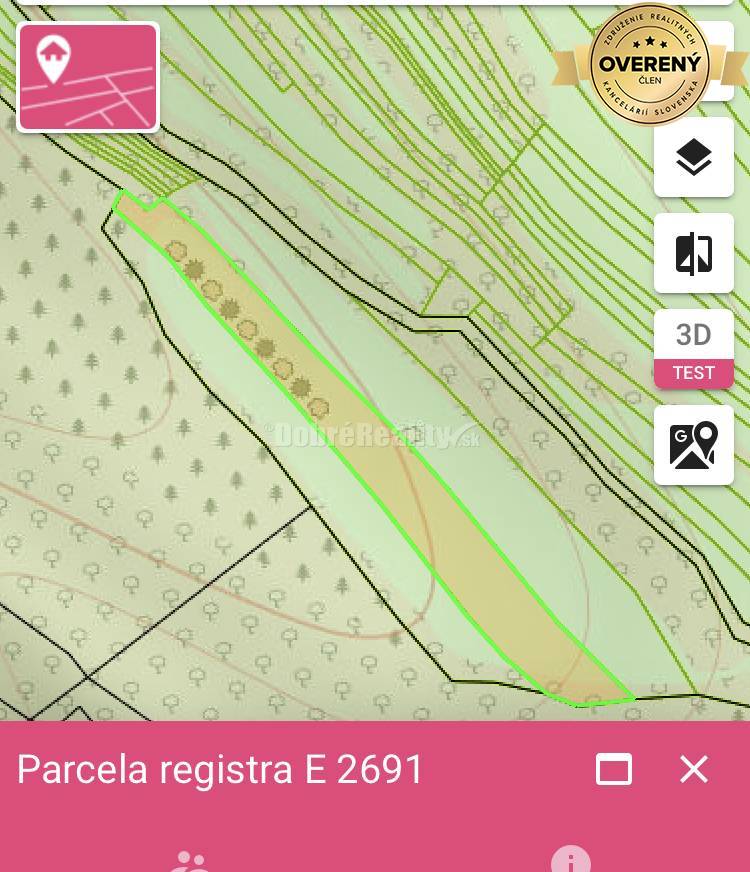Open the parcel info tab
The height and width of the screenshot is (872, 750).
click(x=570, y=860)
